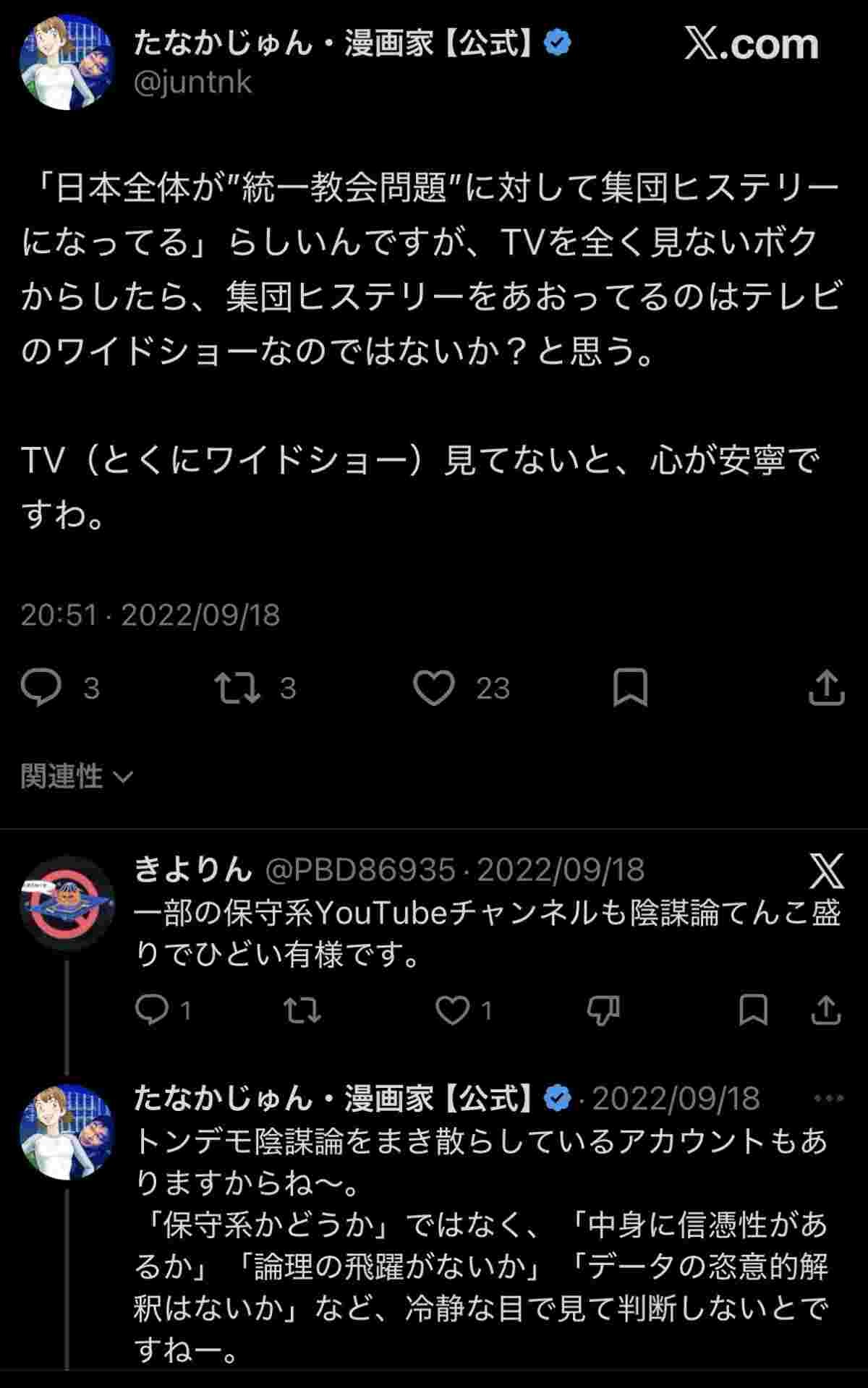Open the @PBD86935 handle link
The image size is (868, 1388).
point(360,870)
